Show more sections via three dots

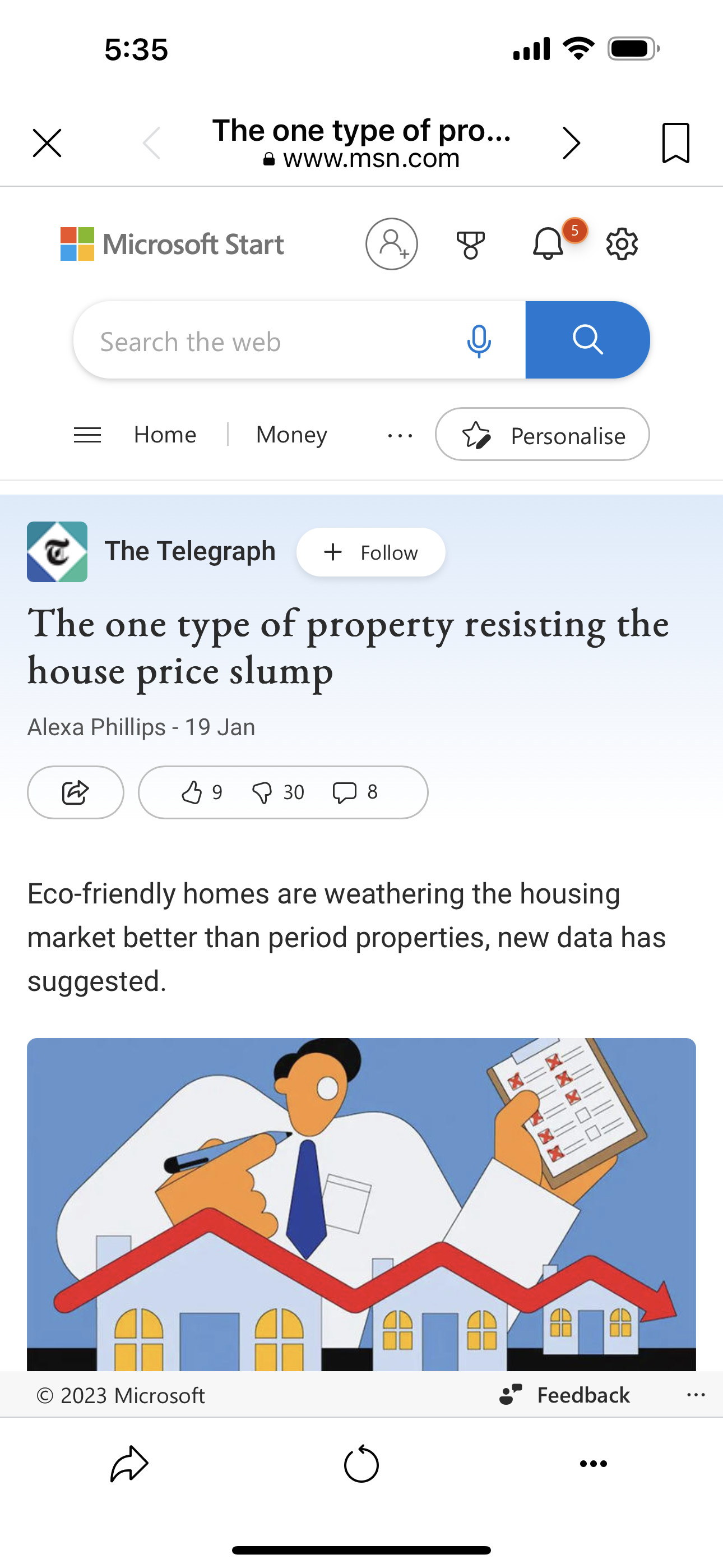[400, 436]
